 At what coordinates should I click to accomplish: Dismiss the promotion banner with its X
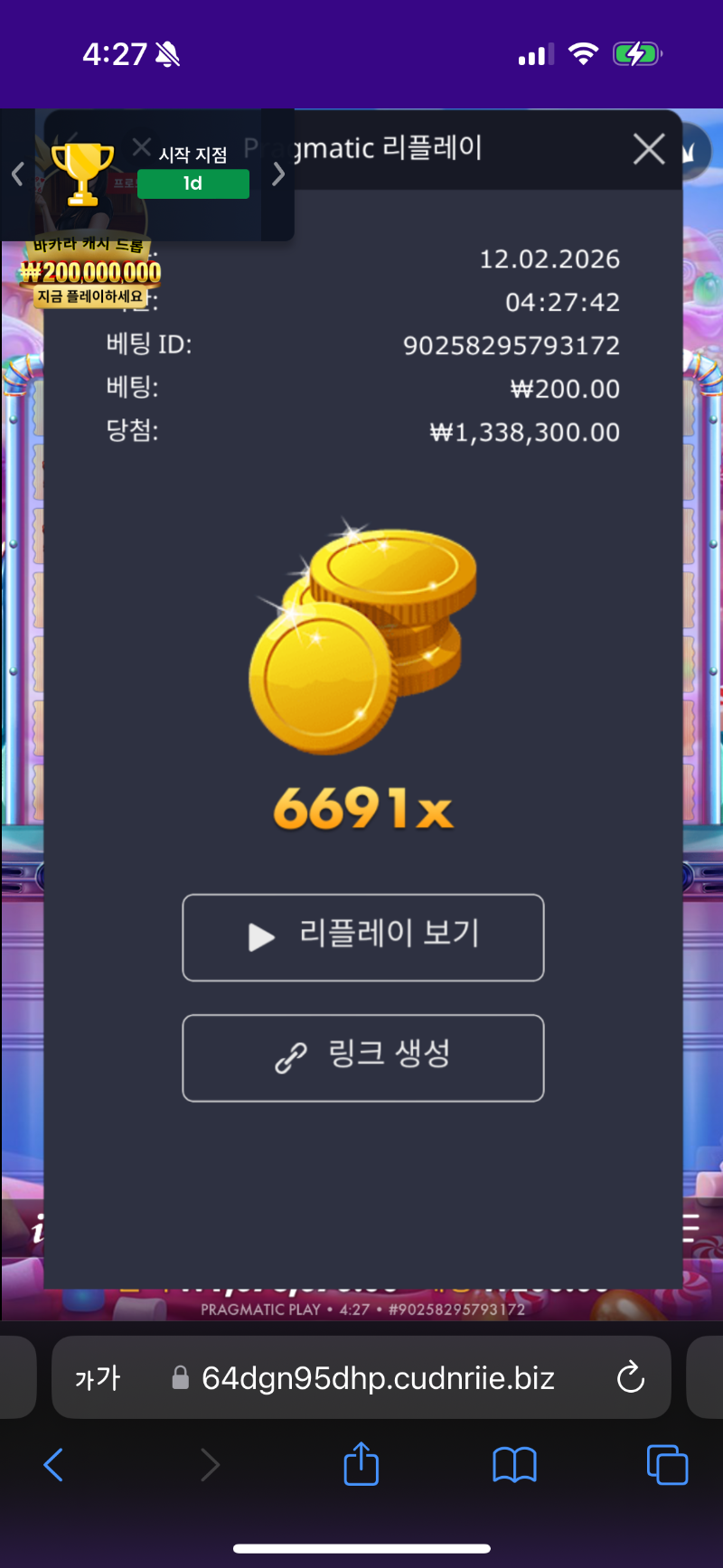coord(141,147)
